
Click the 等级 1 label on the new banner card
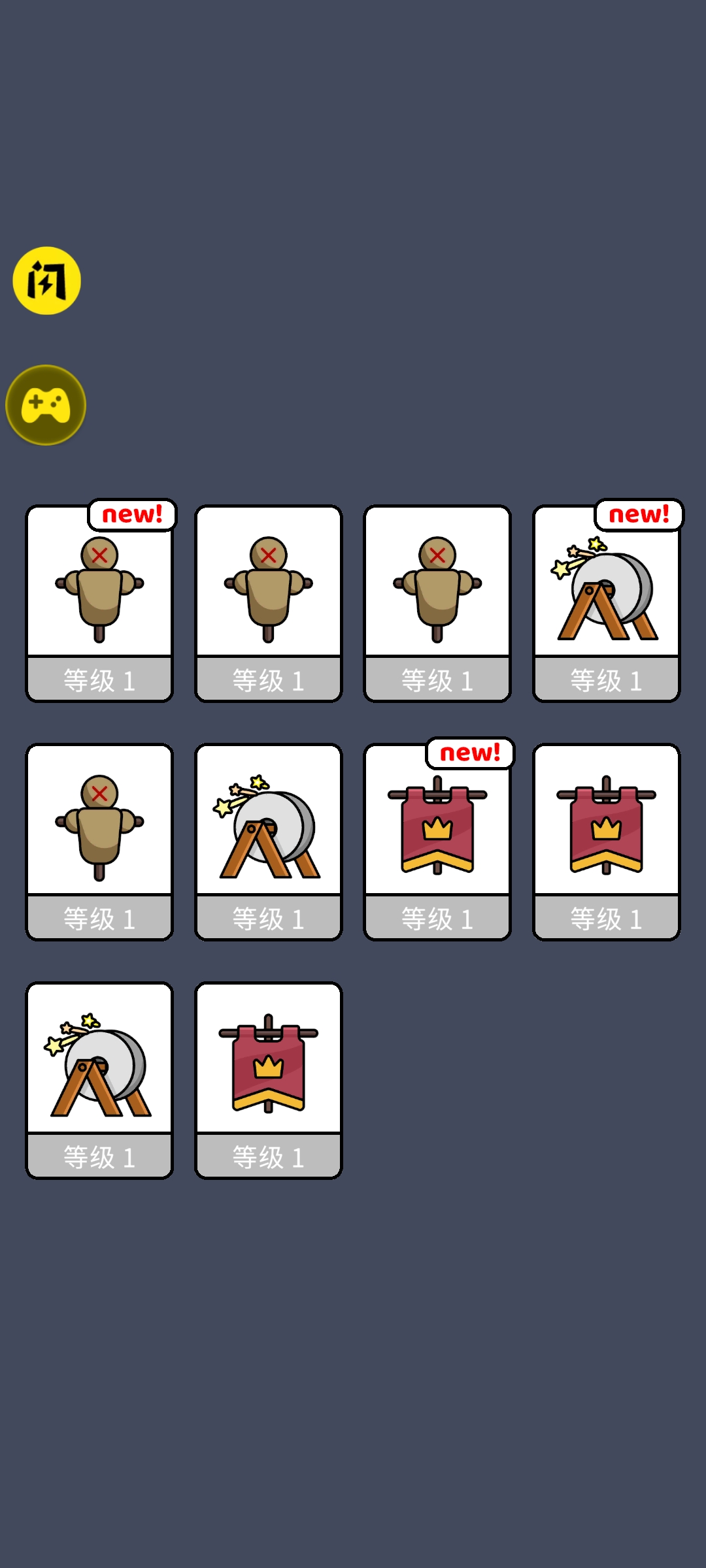tap(437, 918)
